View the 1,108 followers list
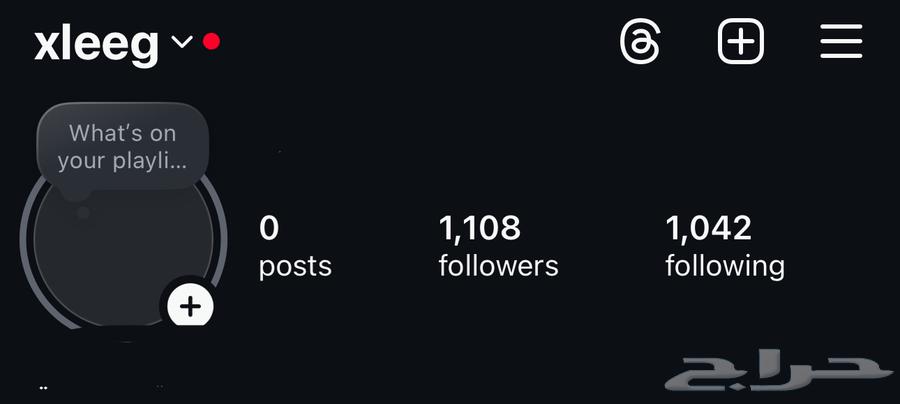 (498, 246)
